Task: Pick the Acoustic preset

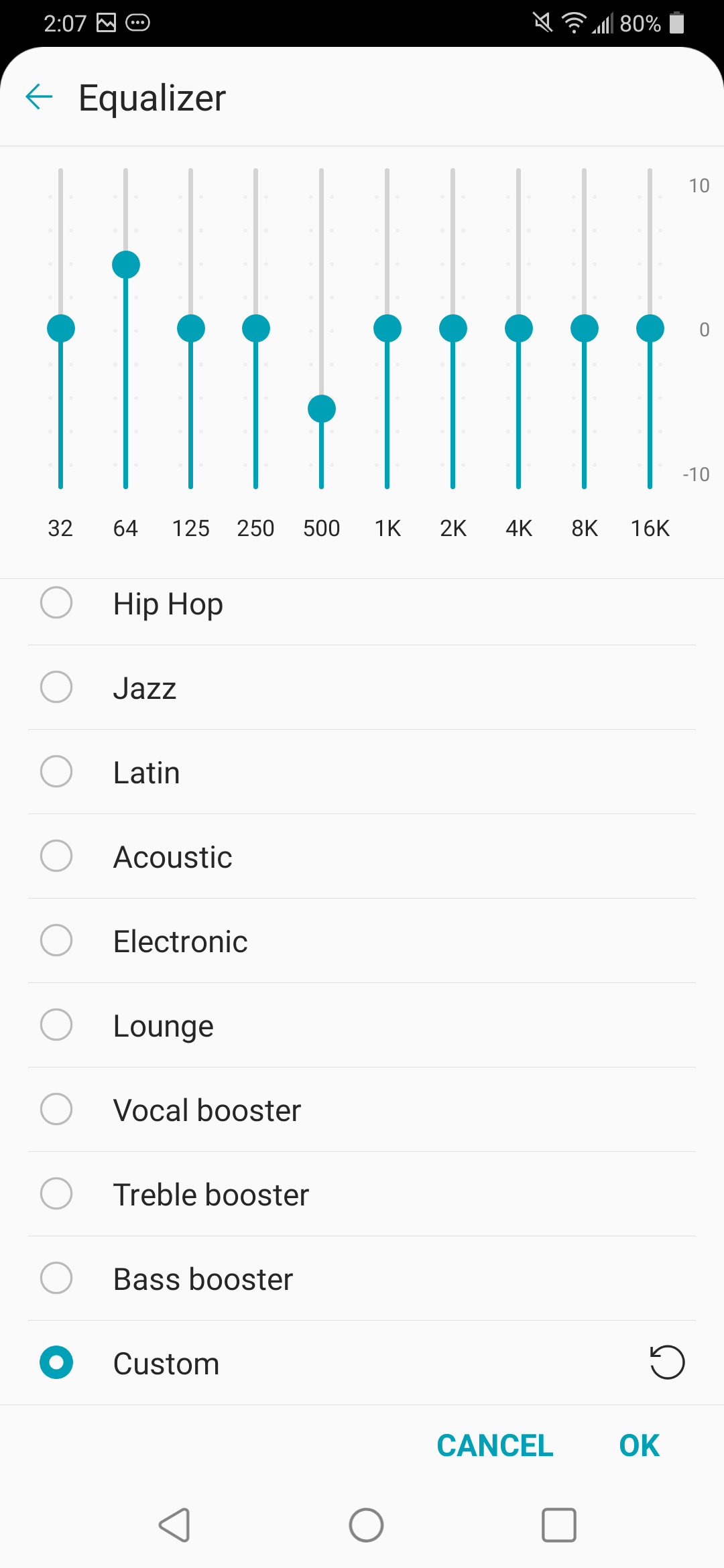Action: pos(362,856)
